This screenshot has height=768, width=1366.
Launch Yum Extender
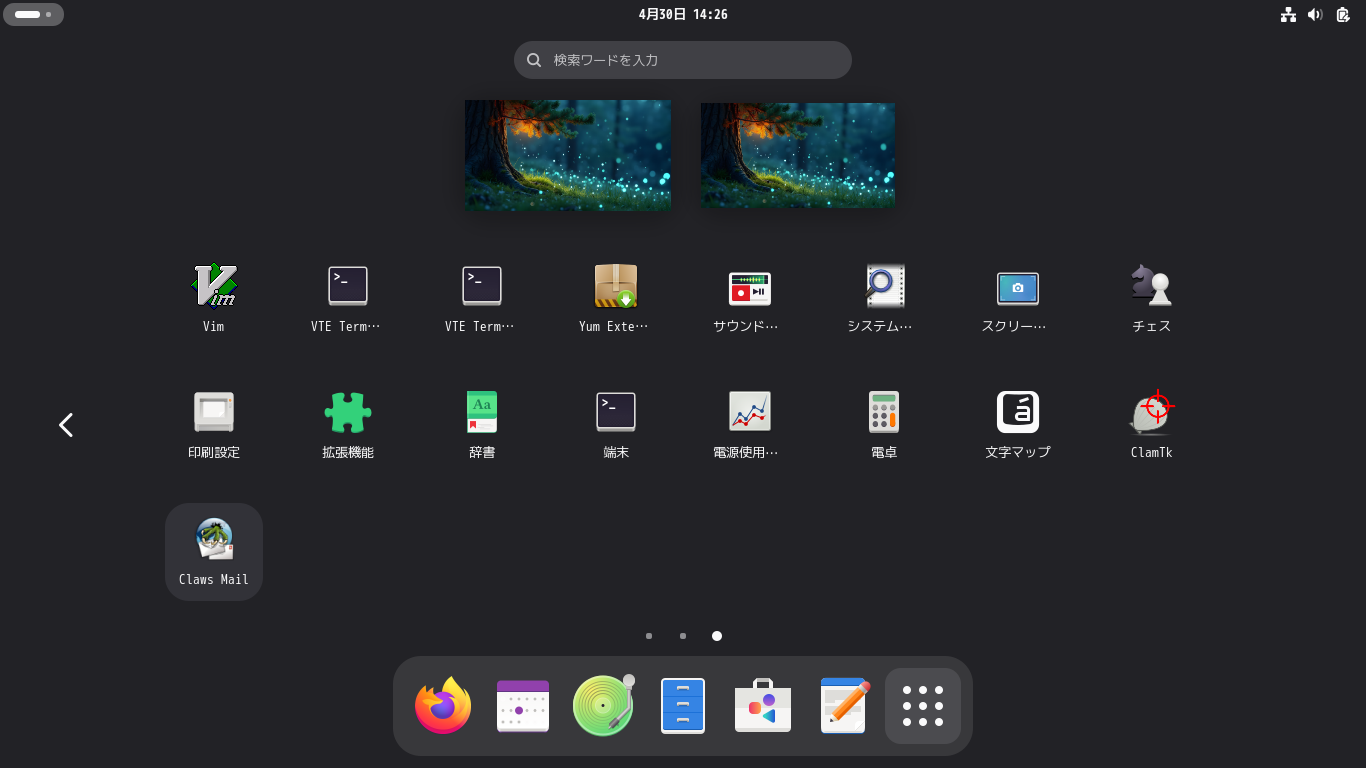(x=615, y=287)
